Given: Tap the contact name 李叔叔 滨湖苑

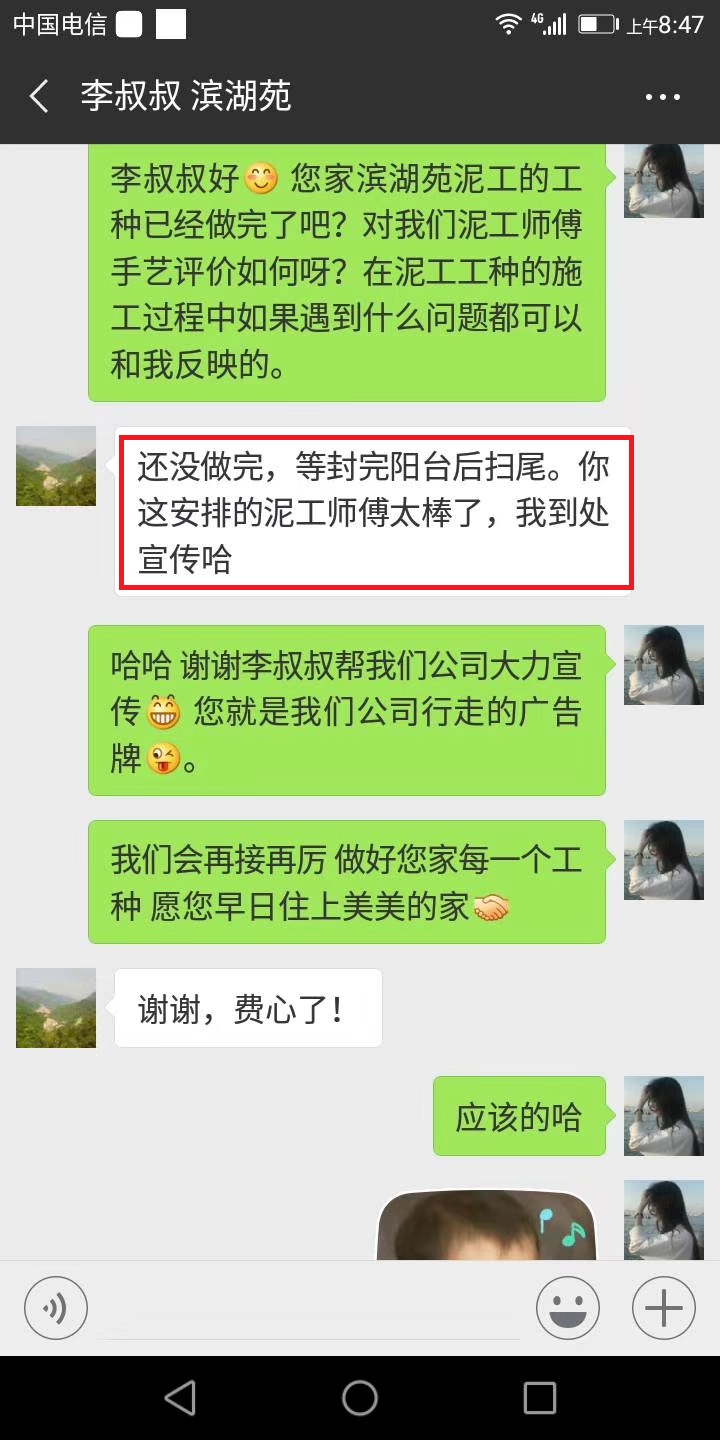Looking at the screenshot, I should coord(185,96).
